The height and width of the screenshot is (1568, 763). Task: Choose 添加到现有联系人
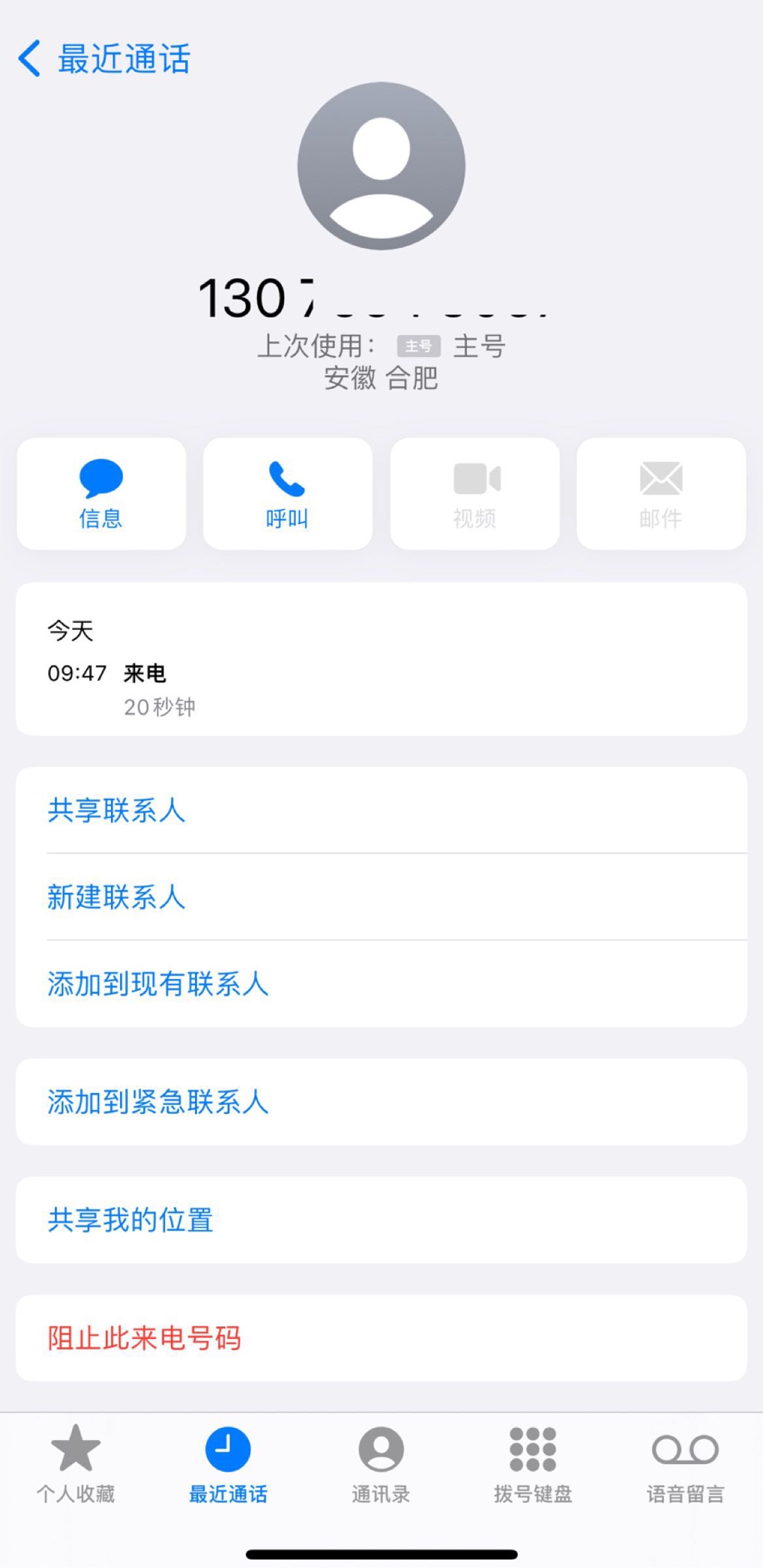pyautogui.click(x=381, y=983)
